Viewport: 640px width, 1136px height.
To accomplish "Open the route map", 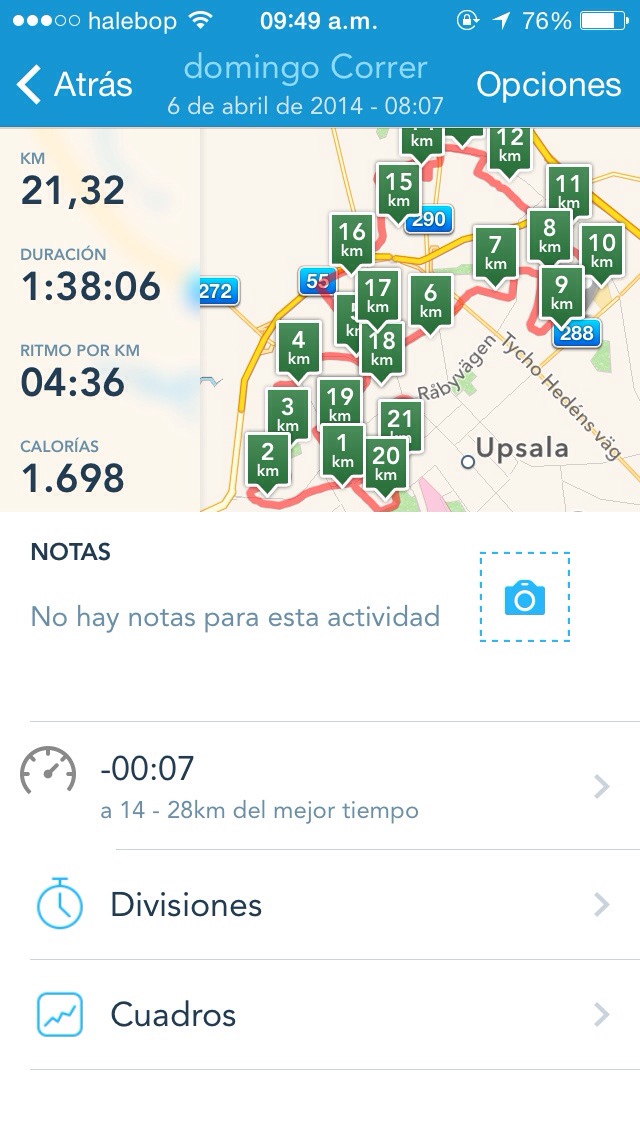I will (x=420, y=320).
